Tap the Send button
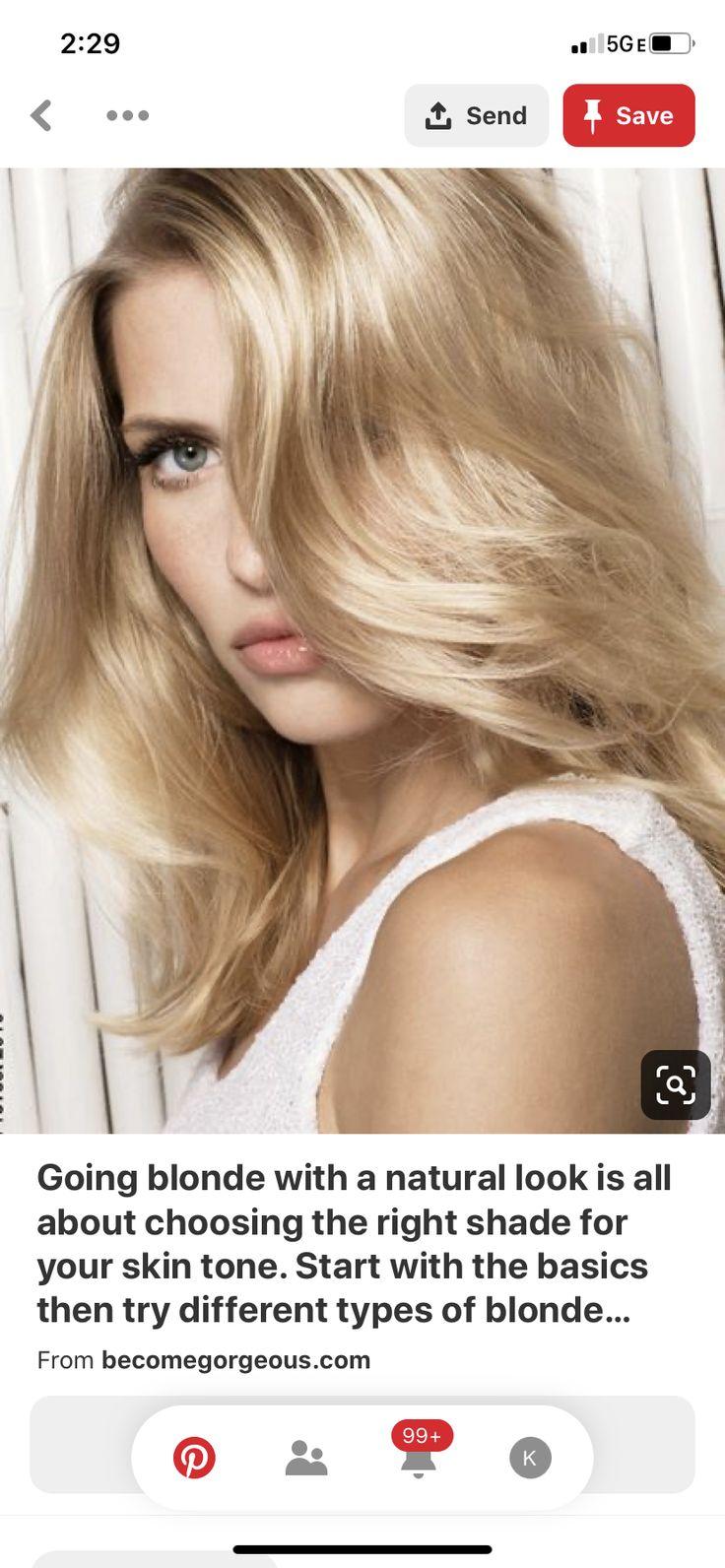Image resolution: width=725 pixels, height=1568 pixels. (477, 115)
